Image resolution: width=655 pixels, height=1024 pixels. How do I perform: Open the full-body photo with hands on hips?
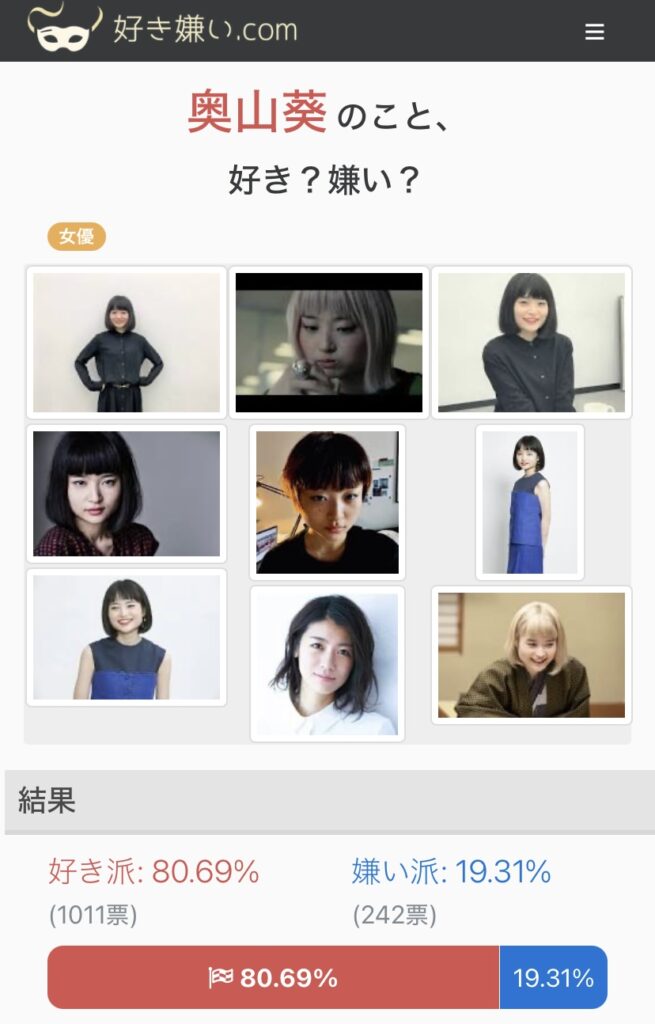point(126,343)
